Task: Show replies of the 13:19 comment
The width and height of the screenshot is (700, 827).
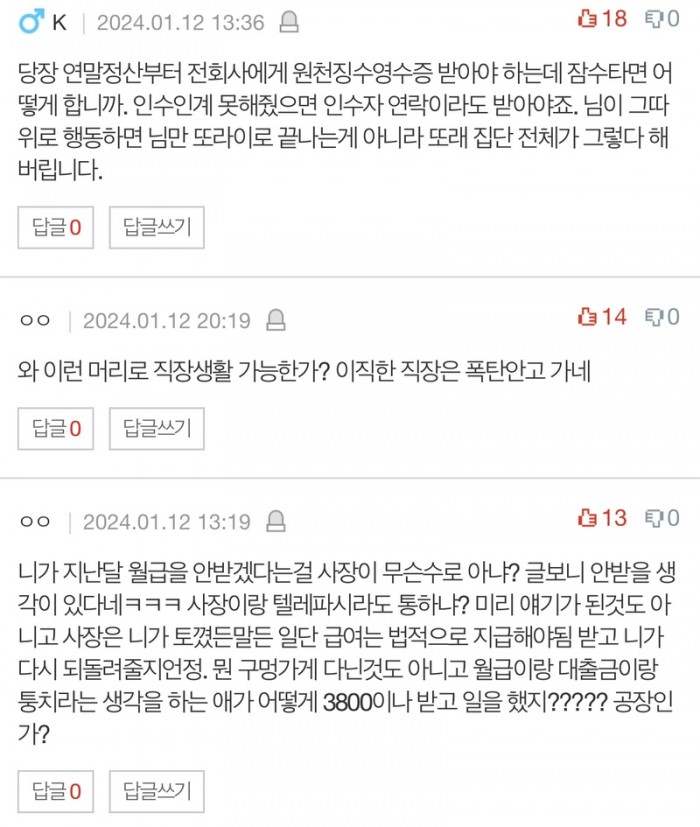Action: click(x=55, y=793)
